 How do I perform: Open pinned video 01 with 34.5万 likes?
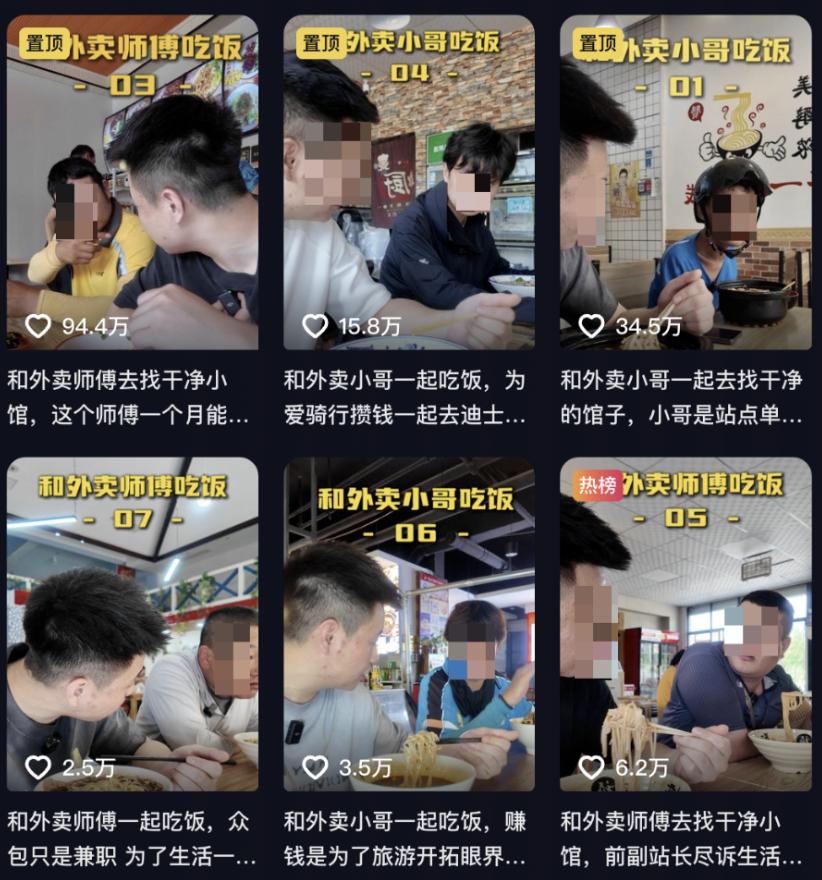click(x=685, y=185)
